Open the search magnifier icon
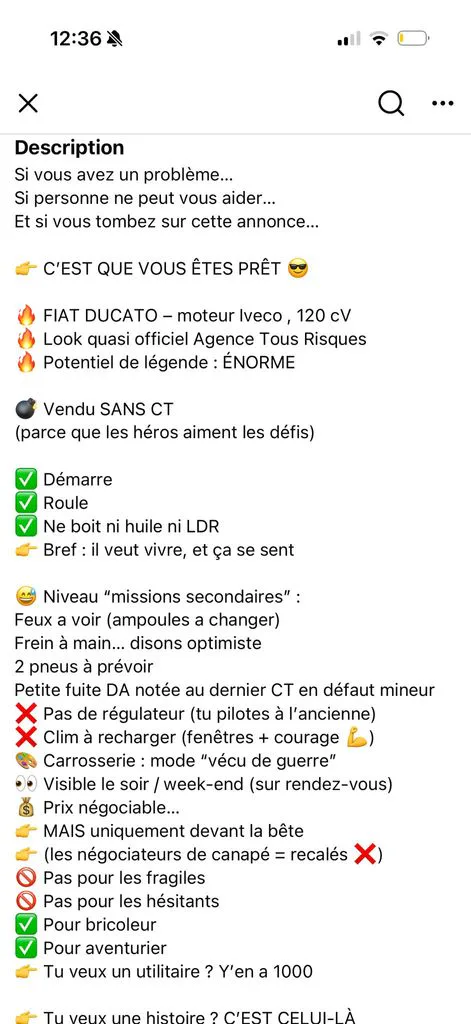471x1024 pixels. (x=391, y=103)
